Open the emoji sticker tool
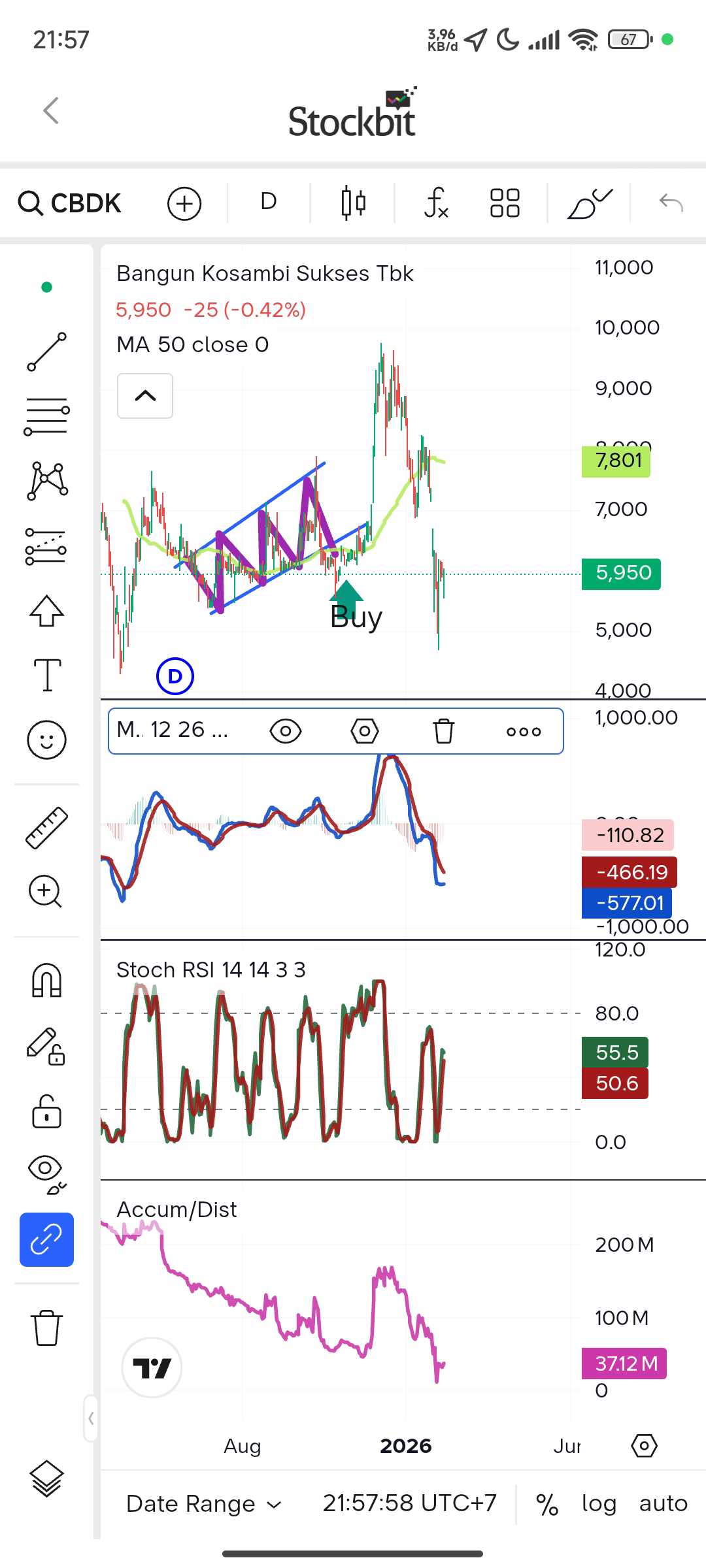Image resolution: width=706 pixels, height=1568 pixels. tap(46, 740)
